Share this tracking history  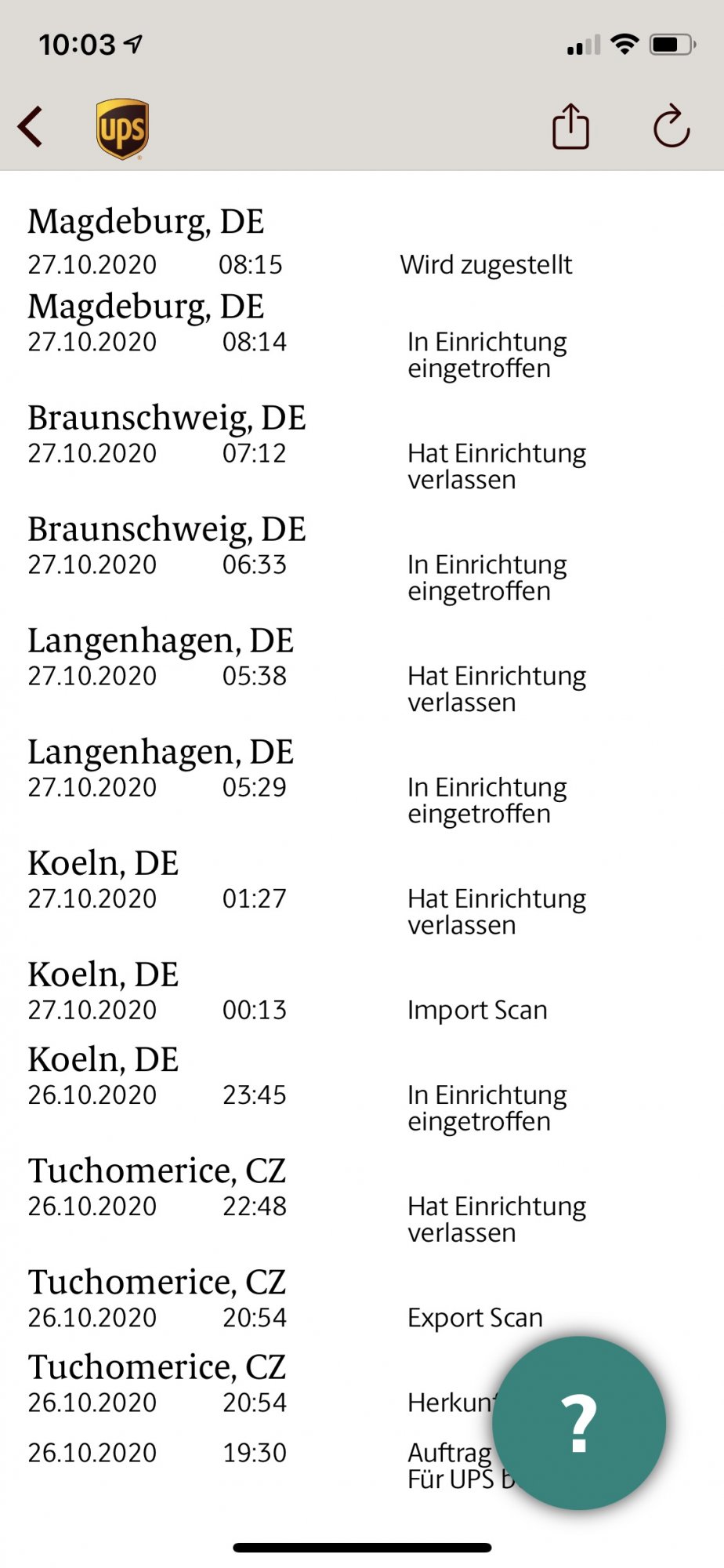coord(570,126)
